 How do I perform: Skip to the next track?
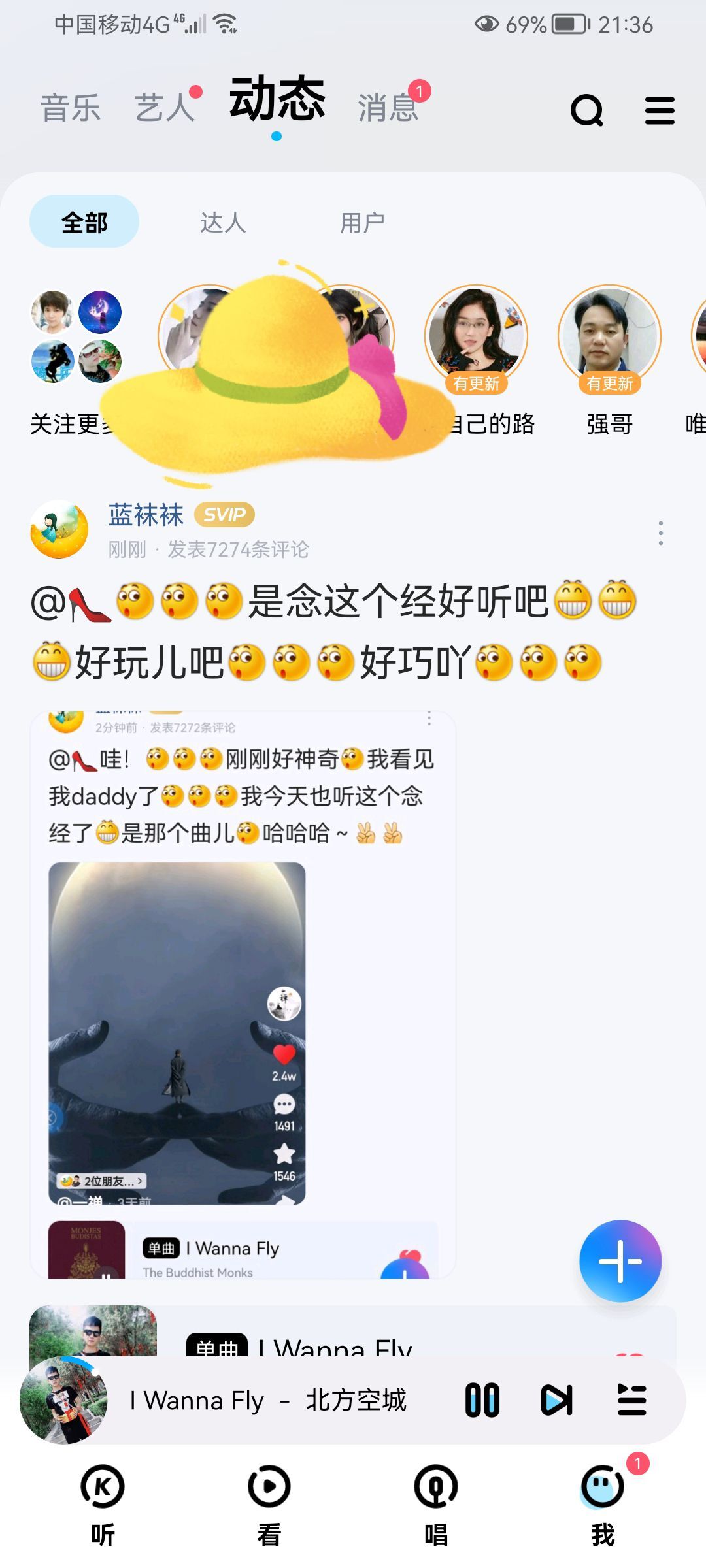tap(557, 1400)
